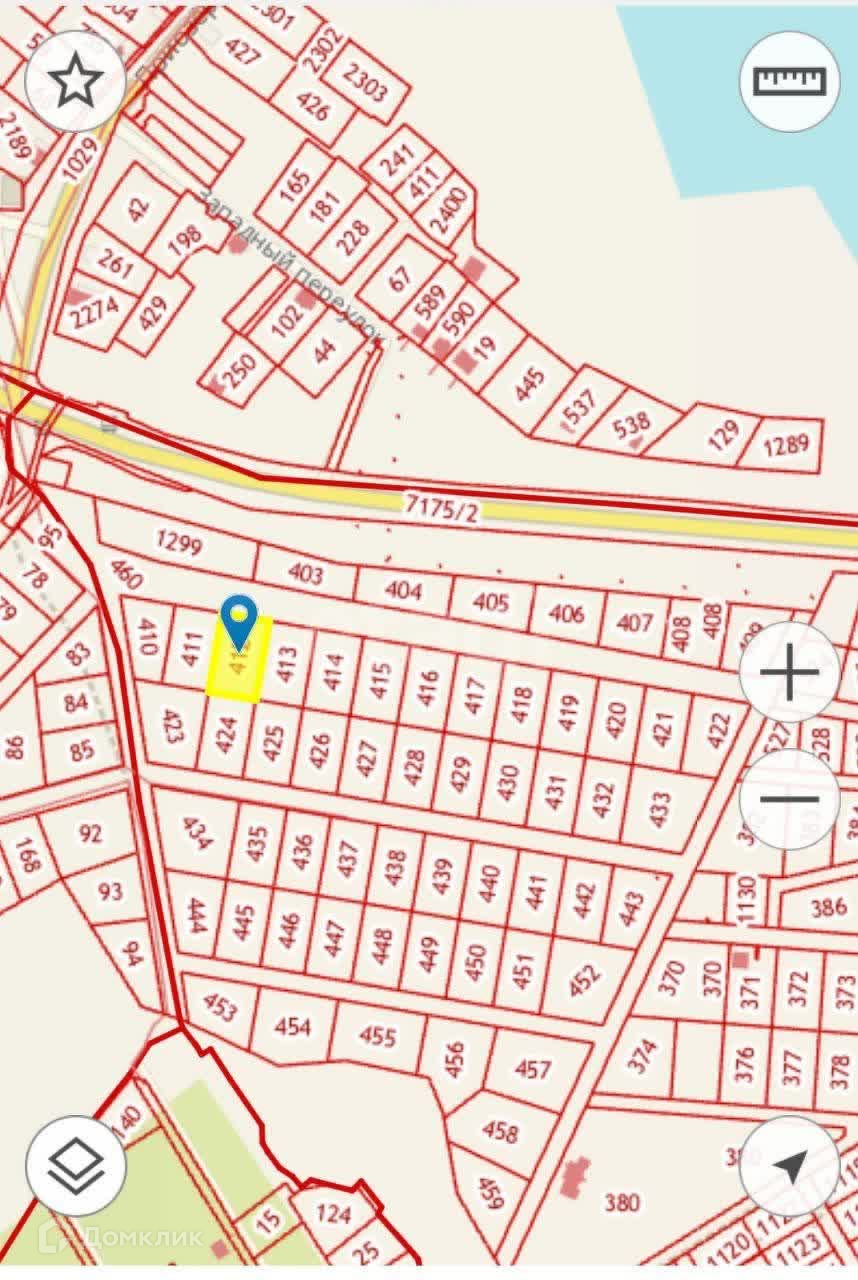Add this location to favorites
This screenshot has height=1280, width=858.
click(x=75, y=82)
